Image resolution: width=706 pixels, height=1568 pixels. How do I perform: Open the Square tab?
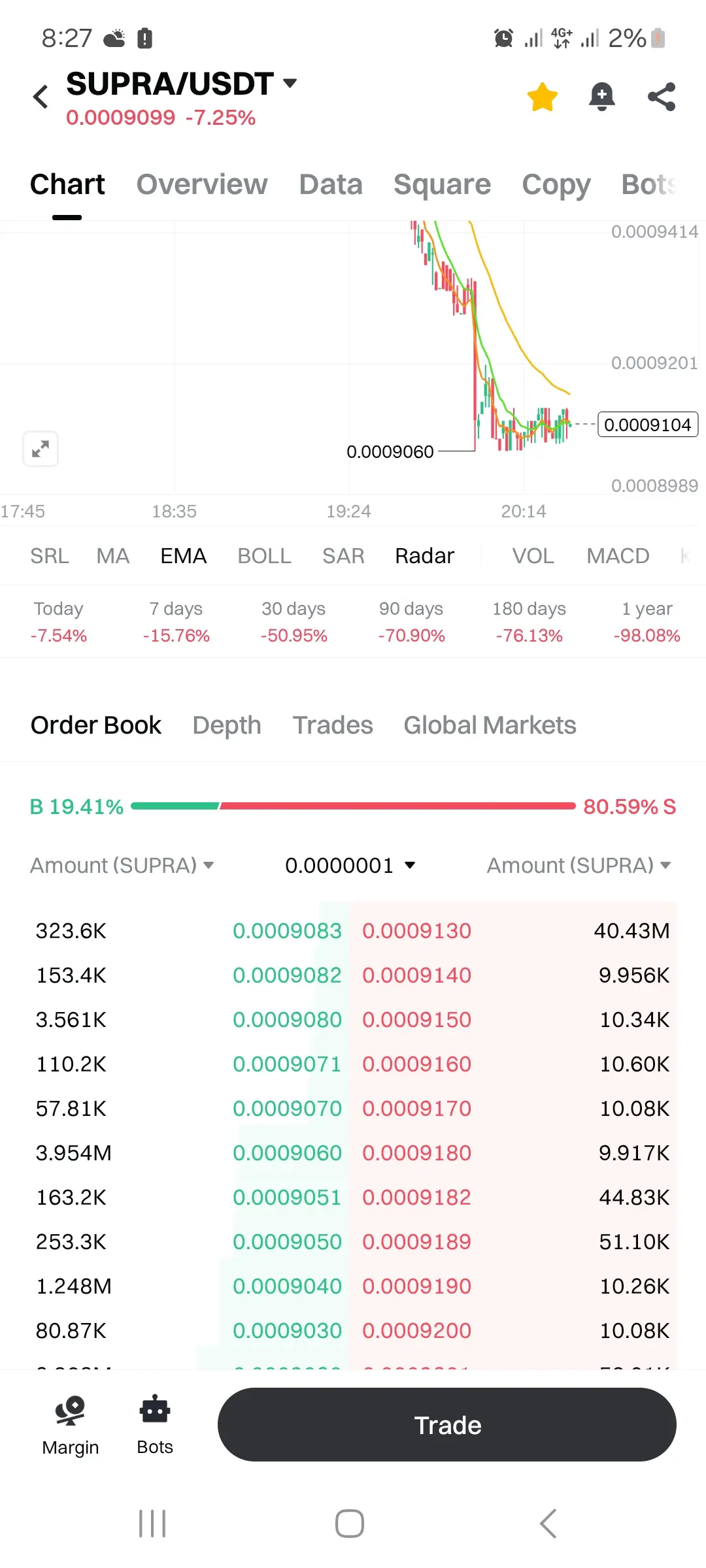click(x=442, y=184)
